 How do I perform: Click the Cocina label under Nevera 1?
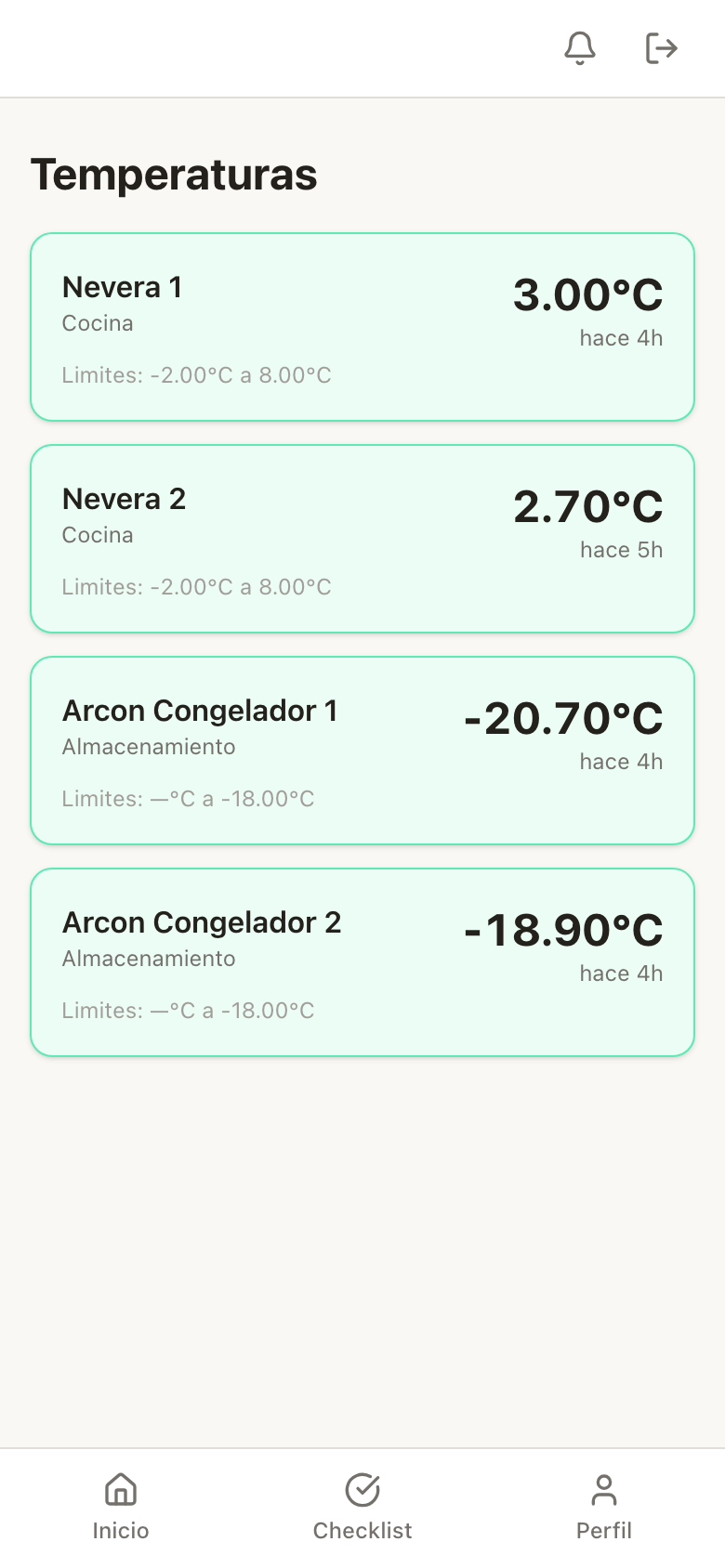pos(97,323)
